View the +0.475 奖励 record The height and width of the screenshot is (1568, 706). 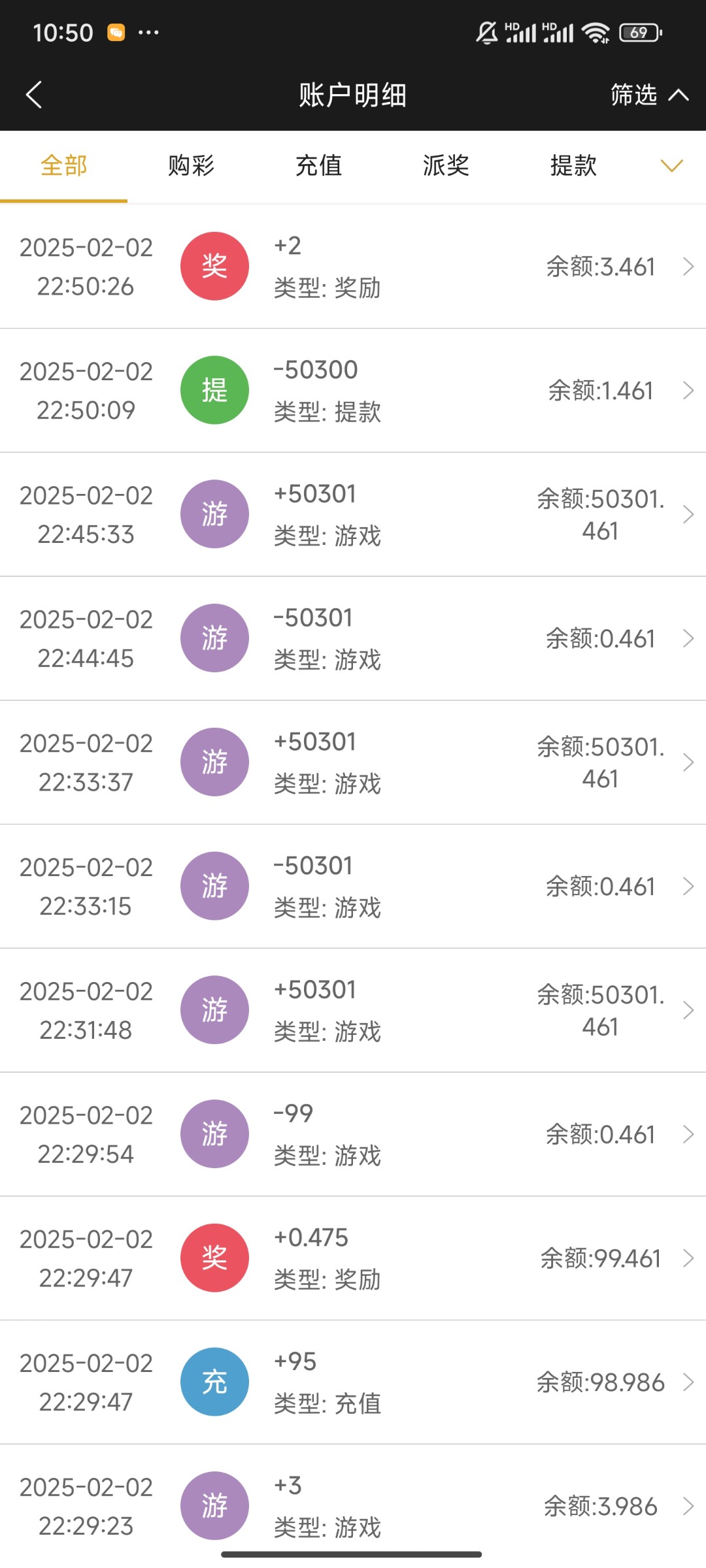pos(353,1258)
